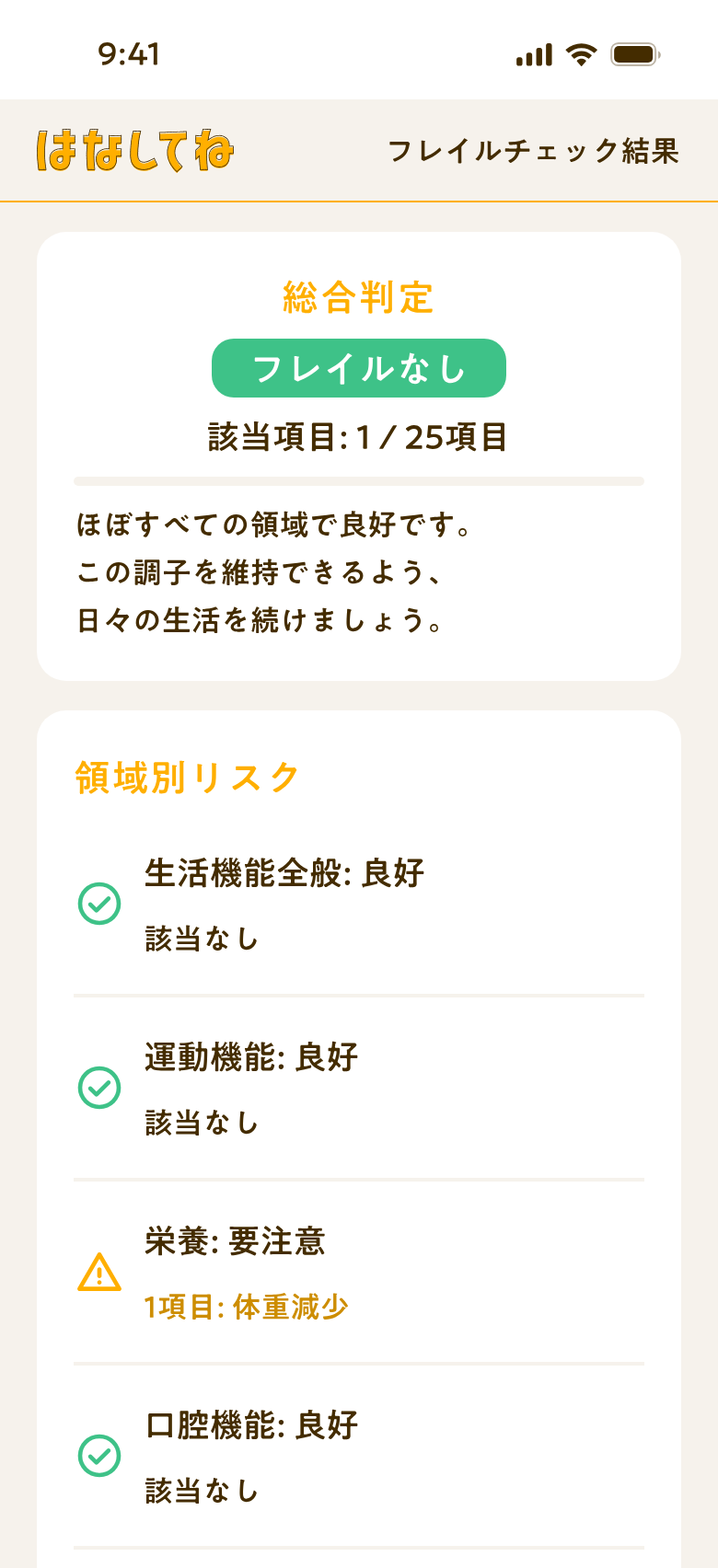Viewport: 718px width, 1568px height.
Task: Click the cellular signal icon
Action: tap(532, 55)
